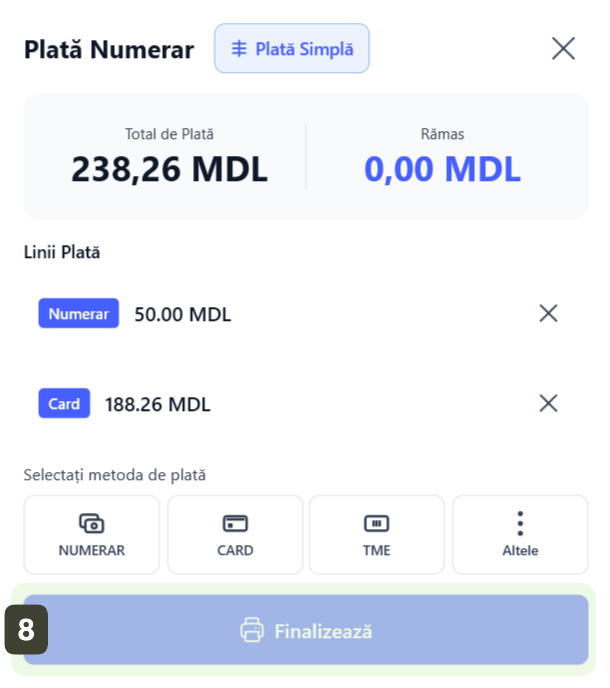
Task: Choose CARD payment method
Action: (235, 535)
